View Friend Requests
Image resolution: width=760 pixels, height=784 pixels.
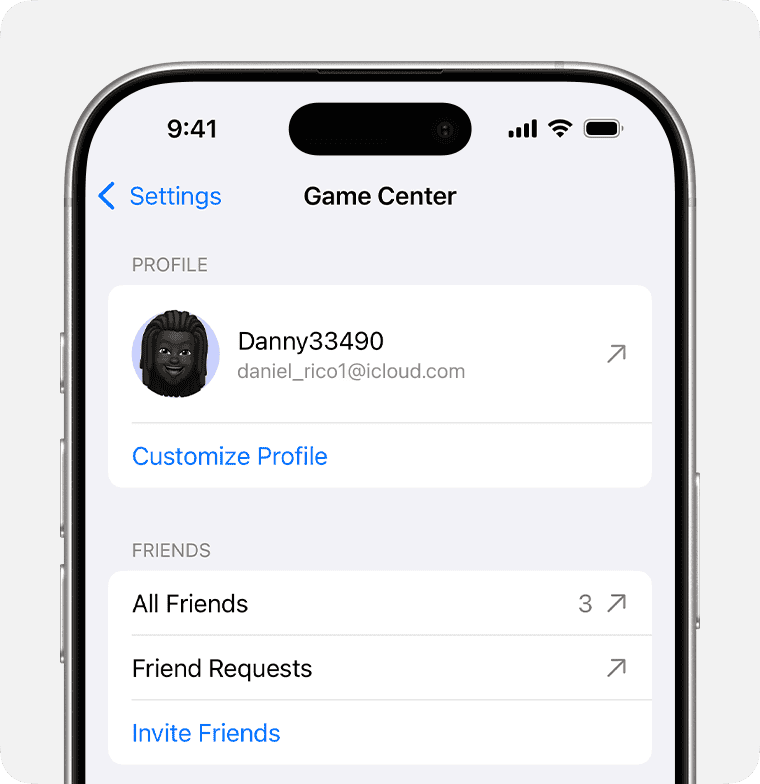[380, 668]
